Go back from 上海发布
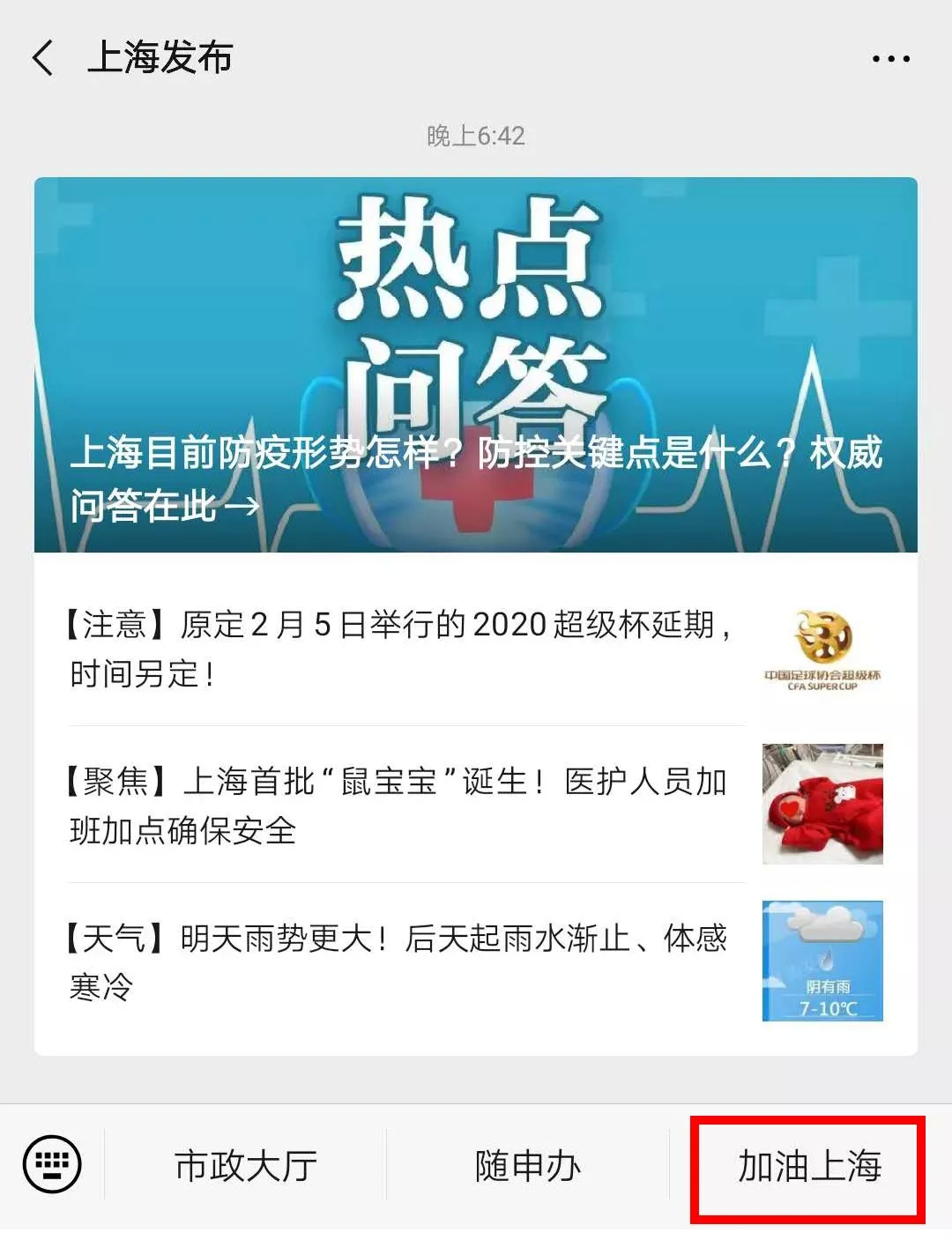This screenshot has height=1240, width=952. tap(43, 58)
